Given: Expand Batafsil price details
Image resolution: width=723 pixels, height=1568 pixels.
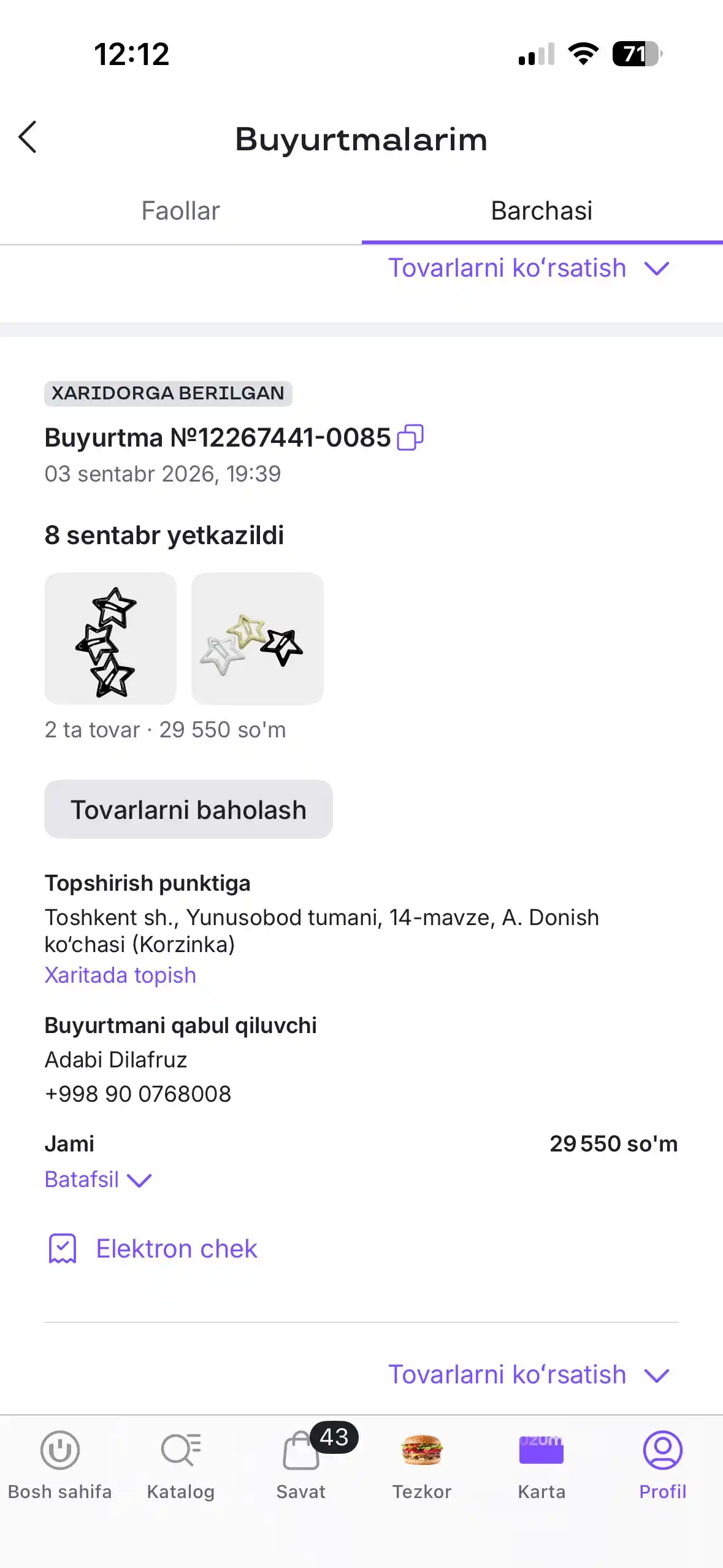Looking at the screenshot, I should pos(98,1179).
